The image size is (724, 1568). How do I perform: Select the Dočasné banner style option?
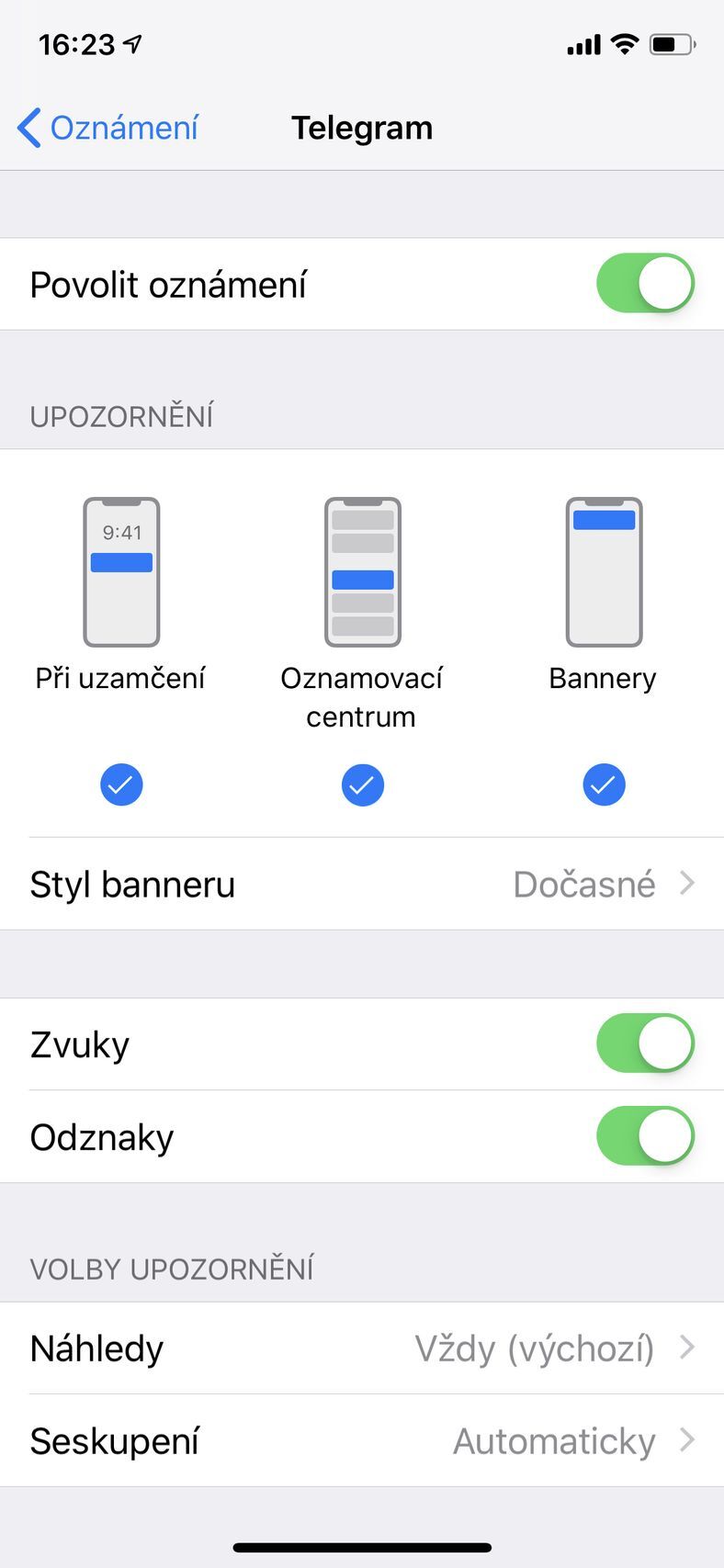[584, 884]
